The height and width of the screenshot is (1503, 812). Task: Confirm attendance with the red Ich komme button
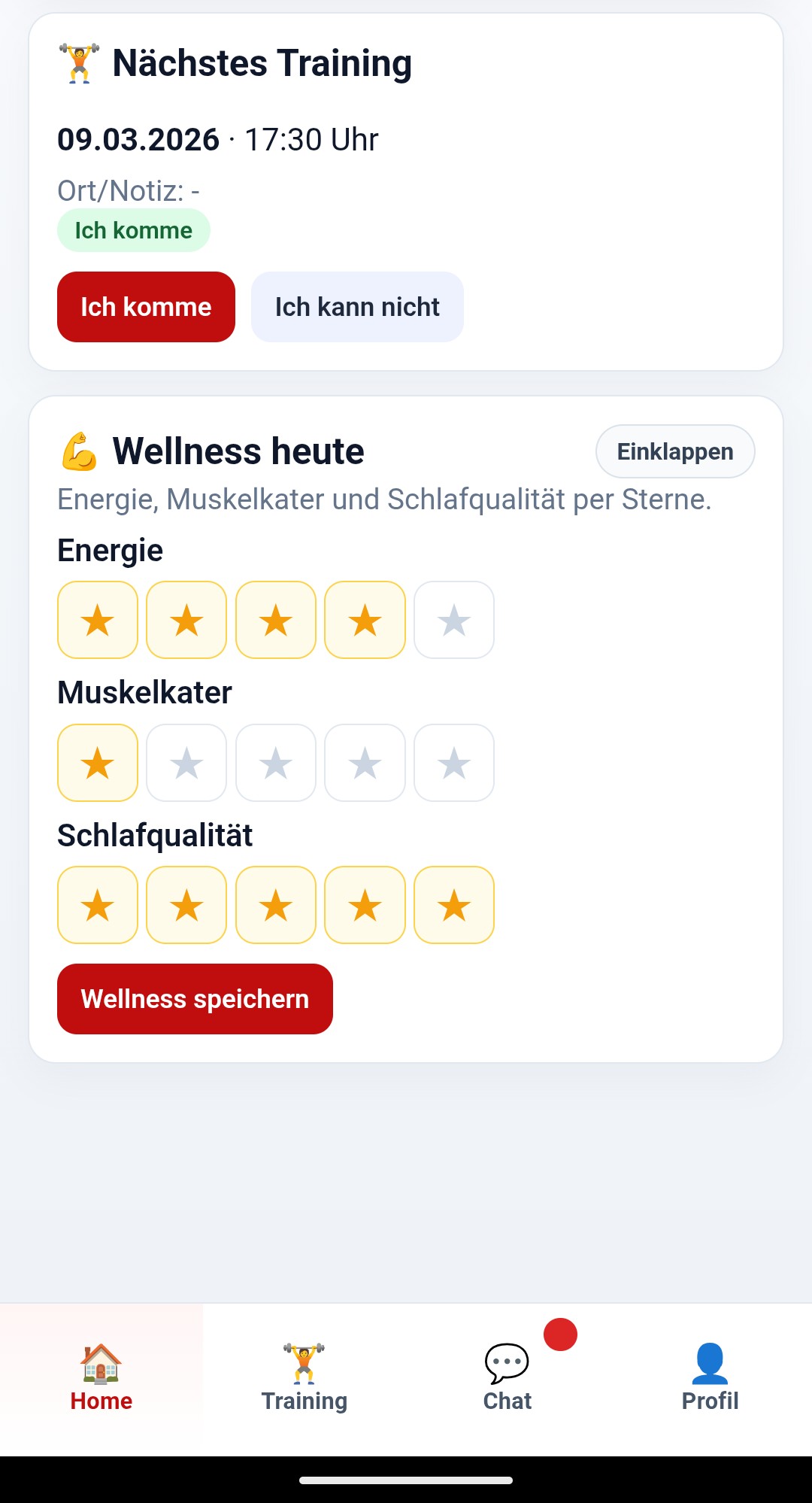point(146,307)
